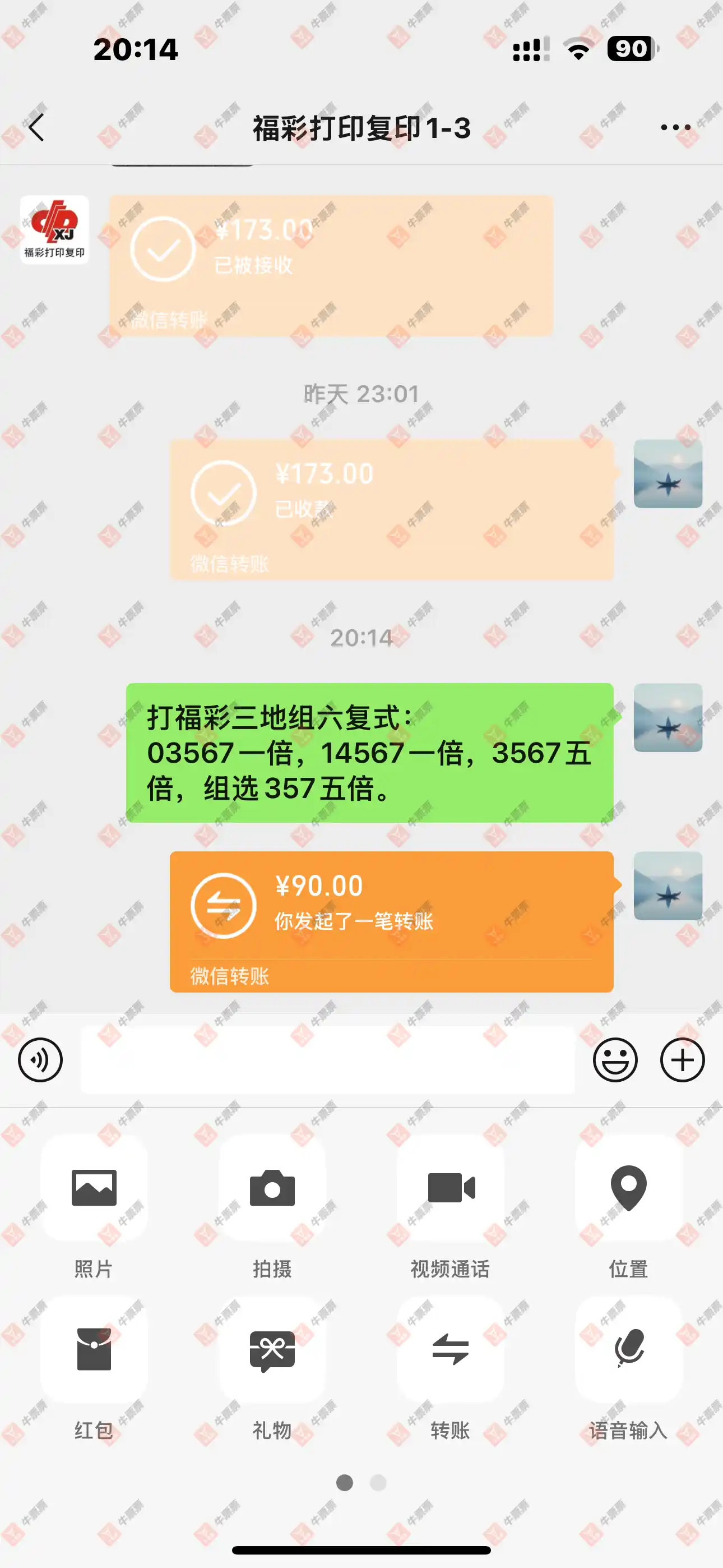Image resolution: width=723 pixels, height=1568 pixels.
Task: Send a 红包 red packet
Action: point(94,1349)
